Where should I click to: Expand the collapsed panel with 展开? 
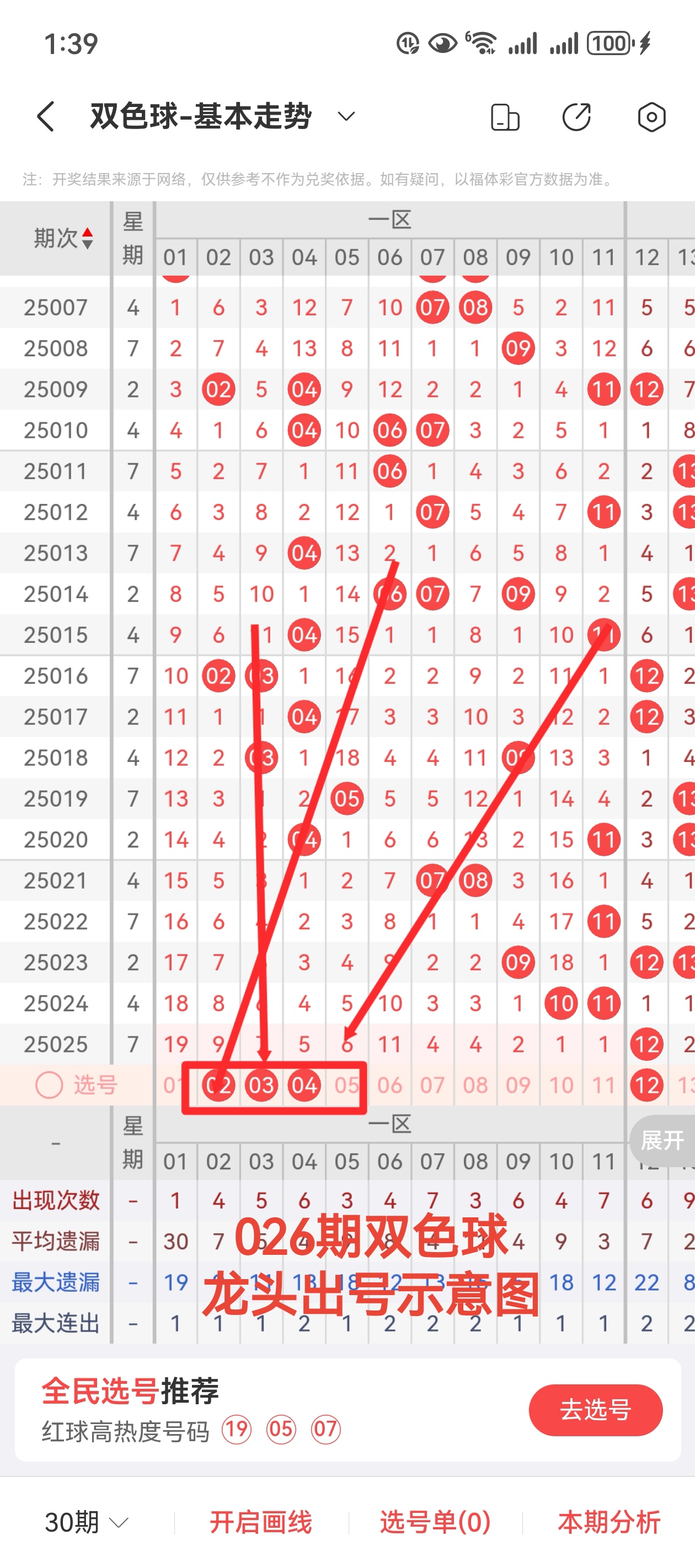(x=662, y=1140)
